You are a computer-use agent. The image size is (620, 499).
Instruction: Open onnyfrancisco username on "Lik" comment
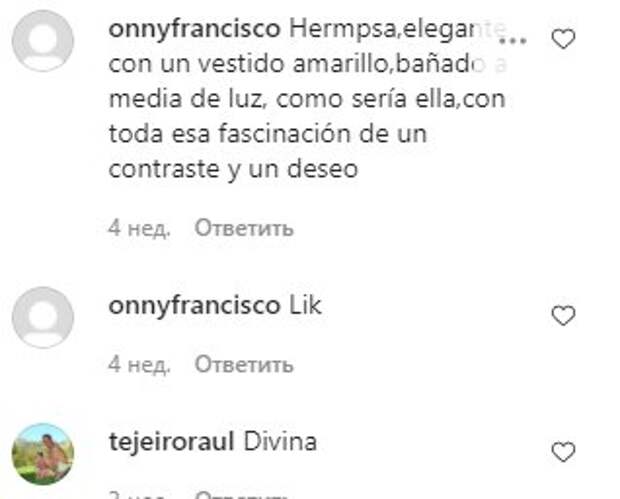click(193, 306)
